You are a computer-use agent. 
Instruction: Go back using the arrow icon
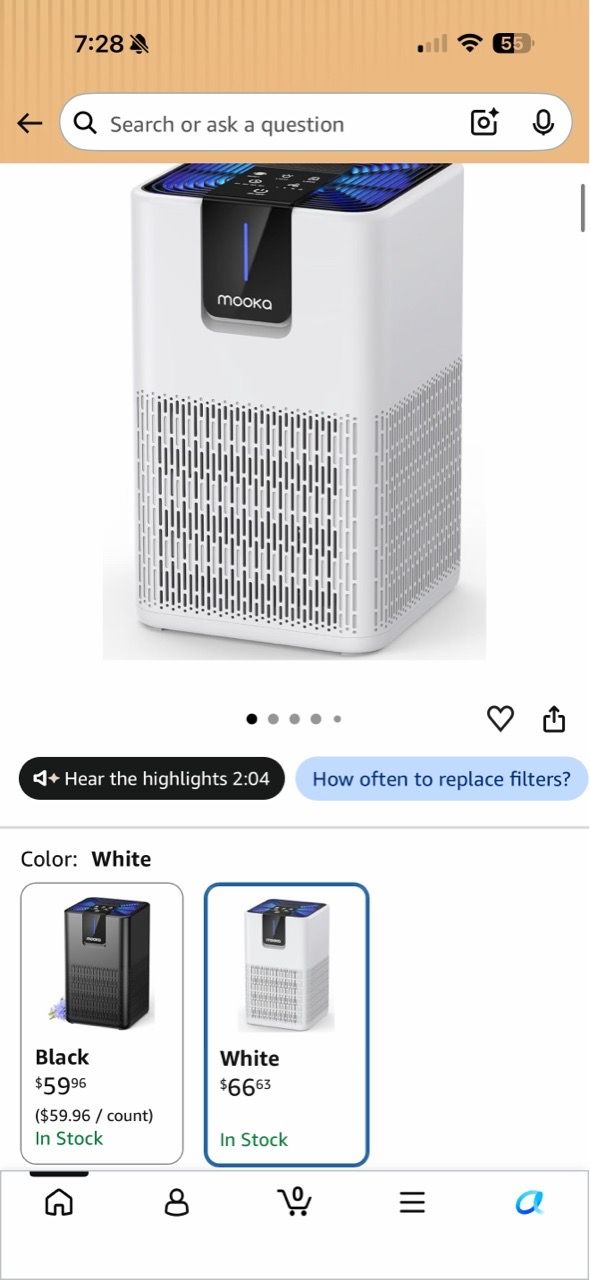pyautogui.click(x=30, y=124)
